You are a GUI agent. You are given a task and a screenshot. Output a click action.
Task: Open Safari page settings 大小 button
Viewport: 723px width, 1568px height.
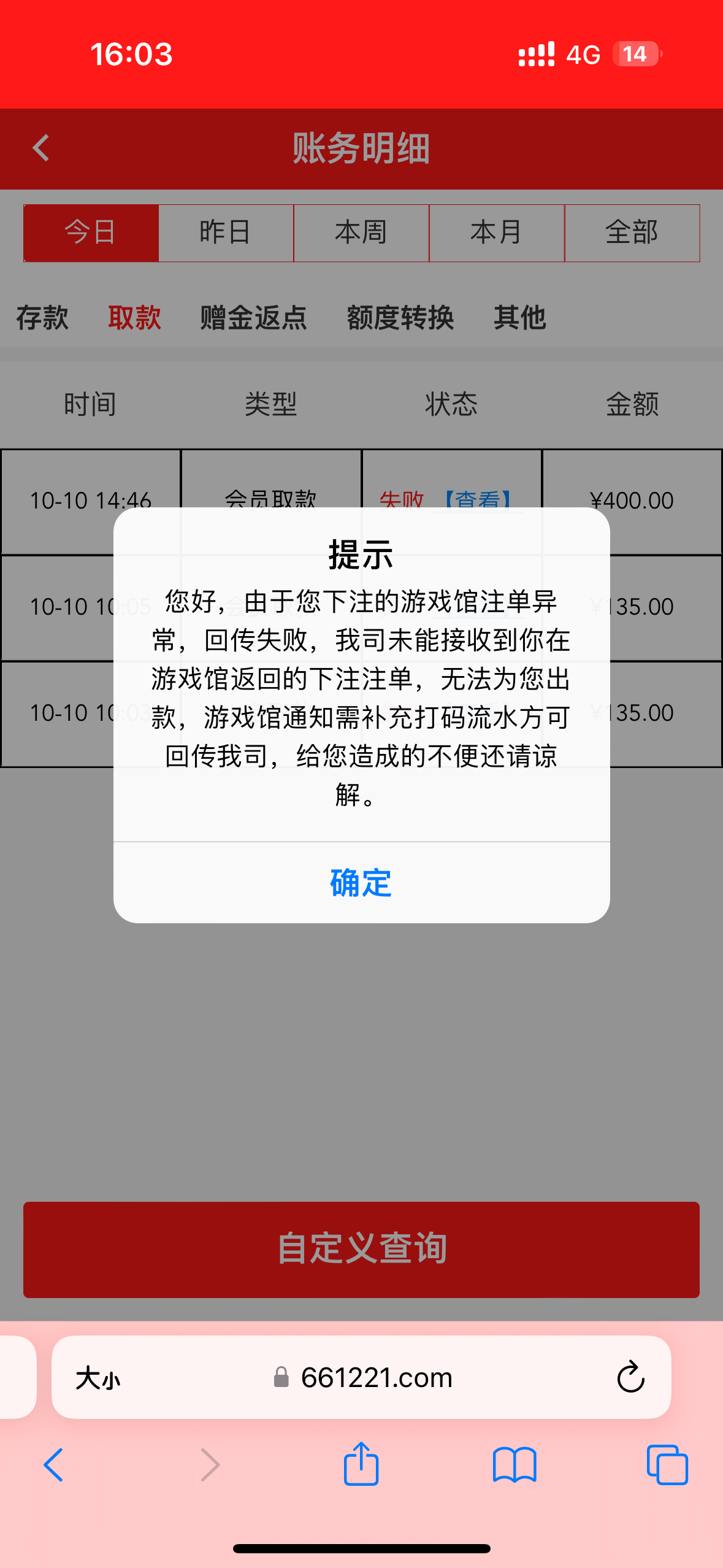(x=98, y=1378)
